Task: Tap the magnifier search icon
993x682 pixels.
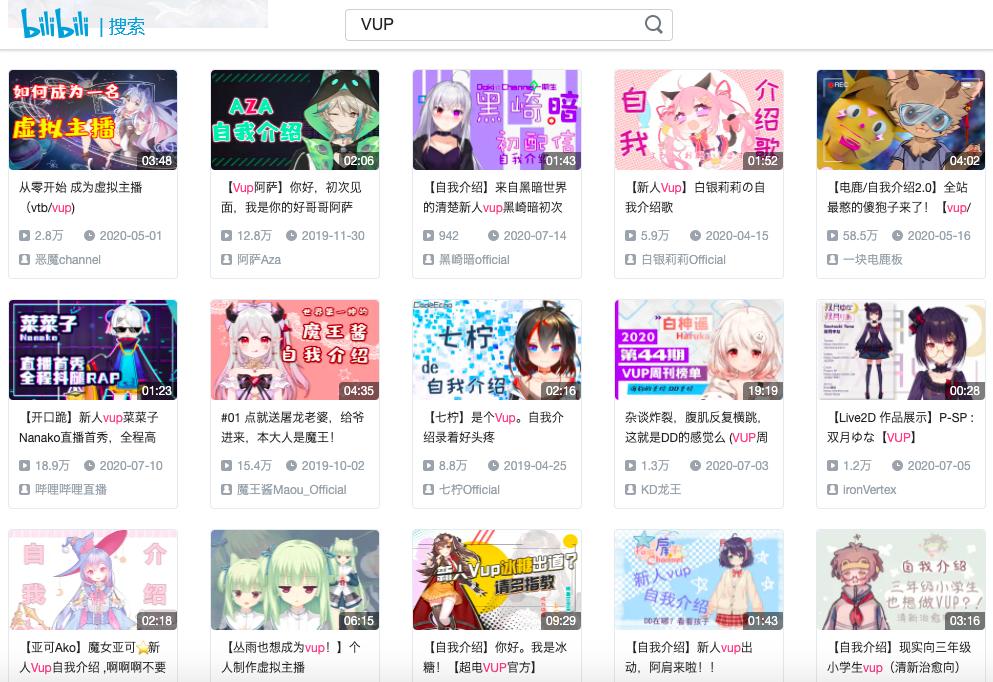Action: [654, 25]
